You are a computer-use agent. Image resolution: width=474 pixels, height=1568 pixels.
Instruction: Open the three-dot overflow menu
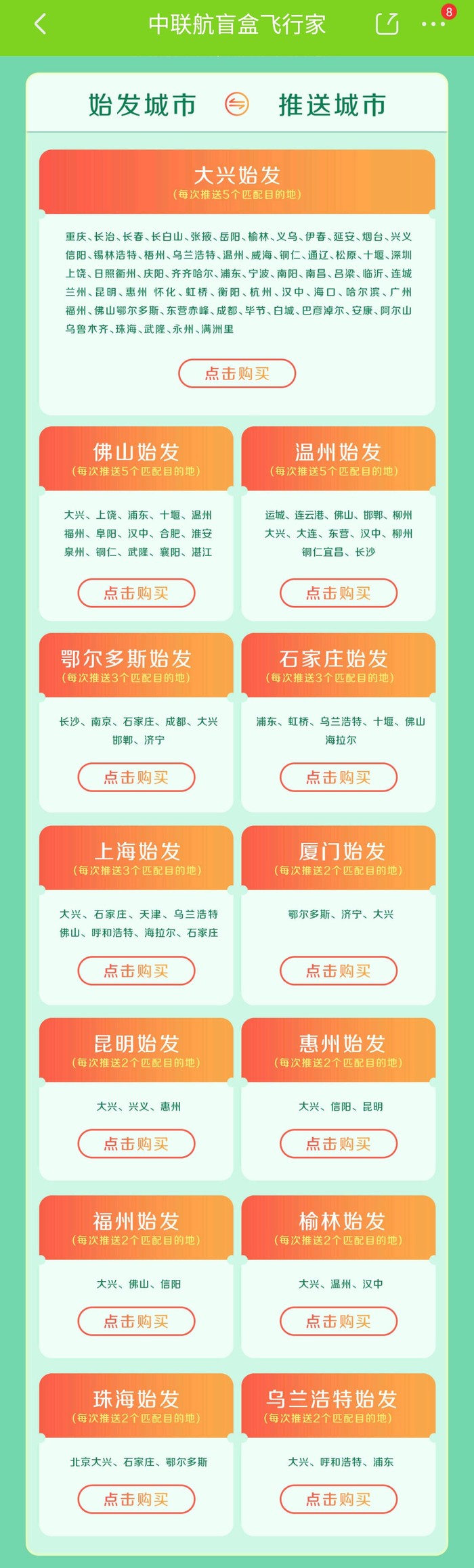[433, 24]
